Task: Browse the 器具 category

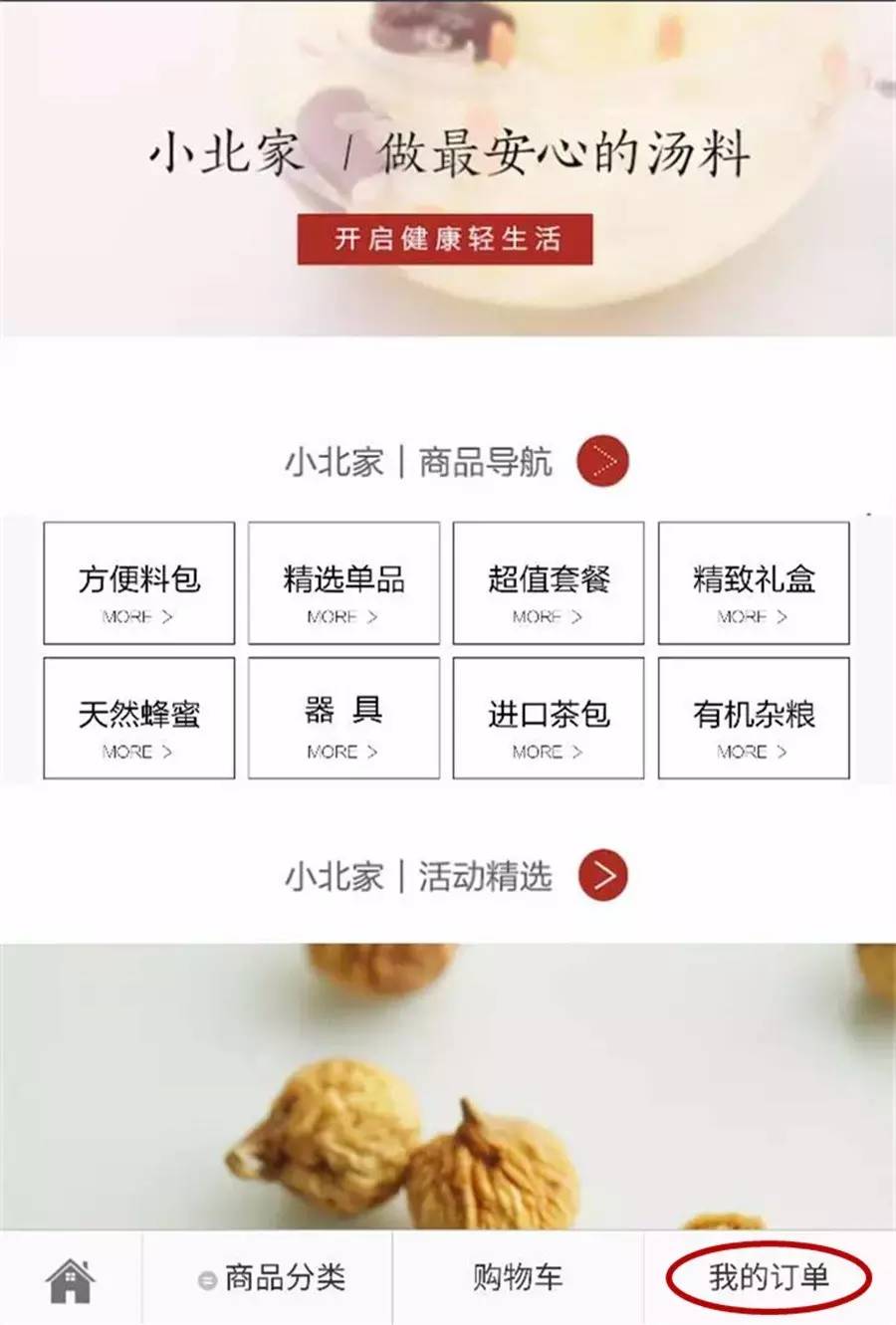Action: pos(343,719)
